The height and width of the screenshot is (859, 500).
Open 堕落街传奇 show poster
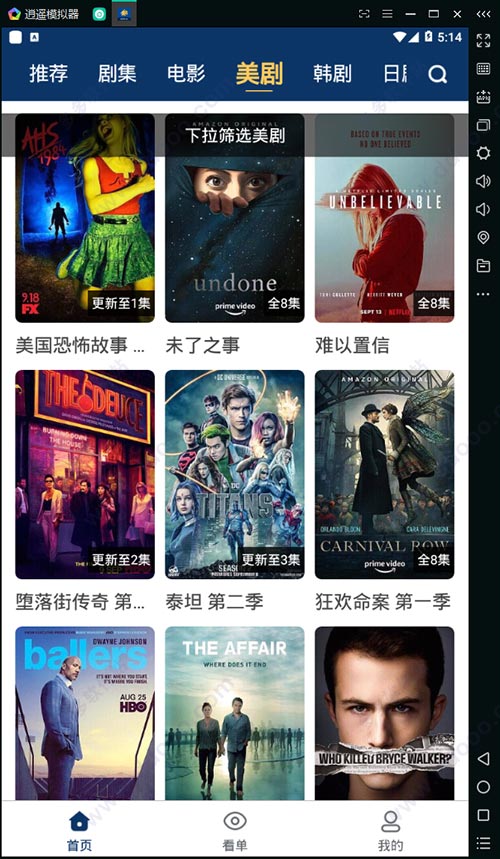(x=85, y=474)
